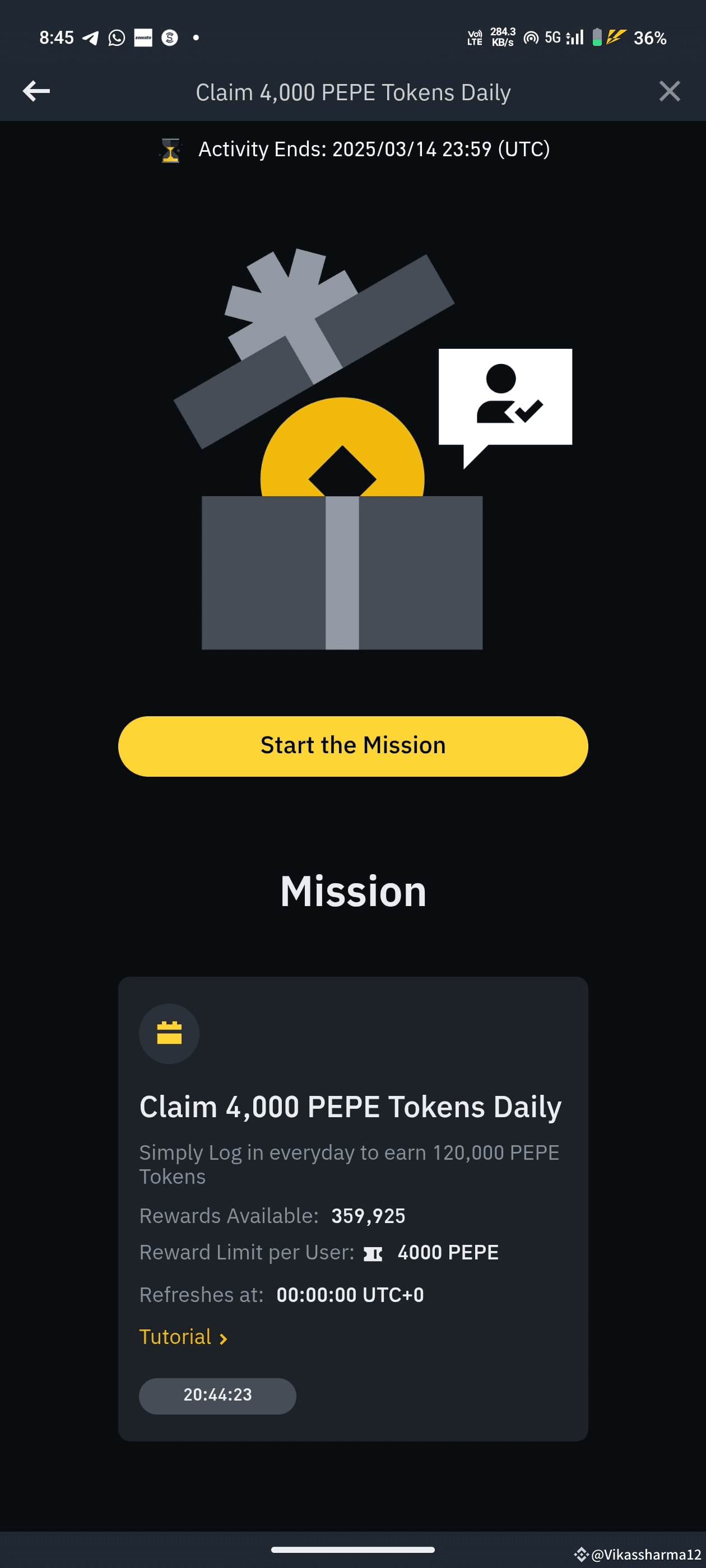
Task: Open the Telegram icon in status bar
Action: pyautogui.click(x=91, y=37)
